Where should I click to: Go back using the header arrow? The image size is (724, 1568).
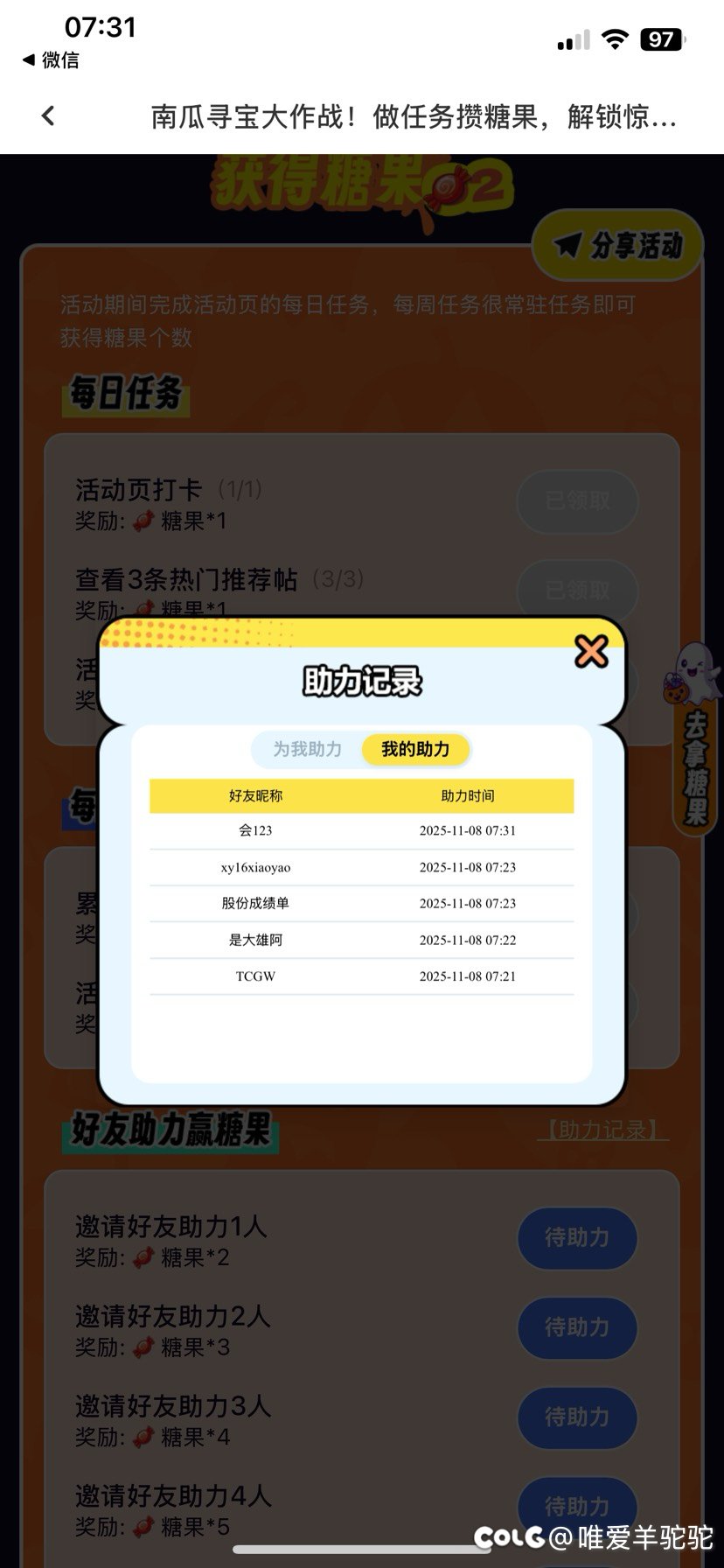click(x=48, y=115)
